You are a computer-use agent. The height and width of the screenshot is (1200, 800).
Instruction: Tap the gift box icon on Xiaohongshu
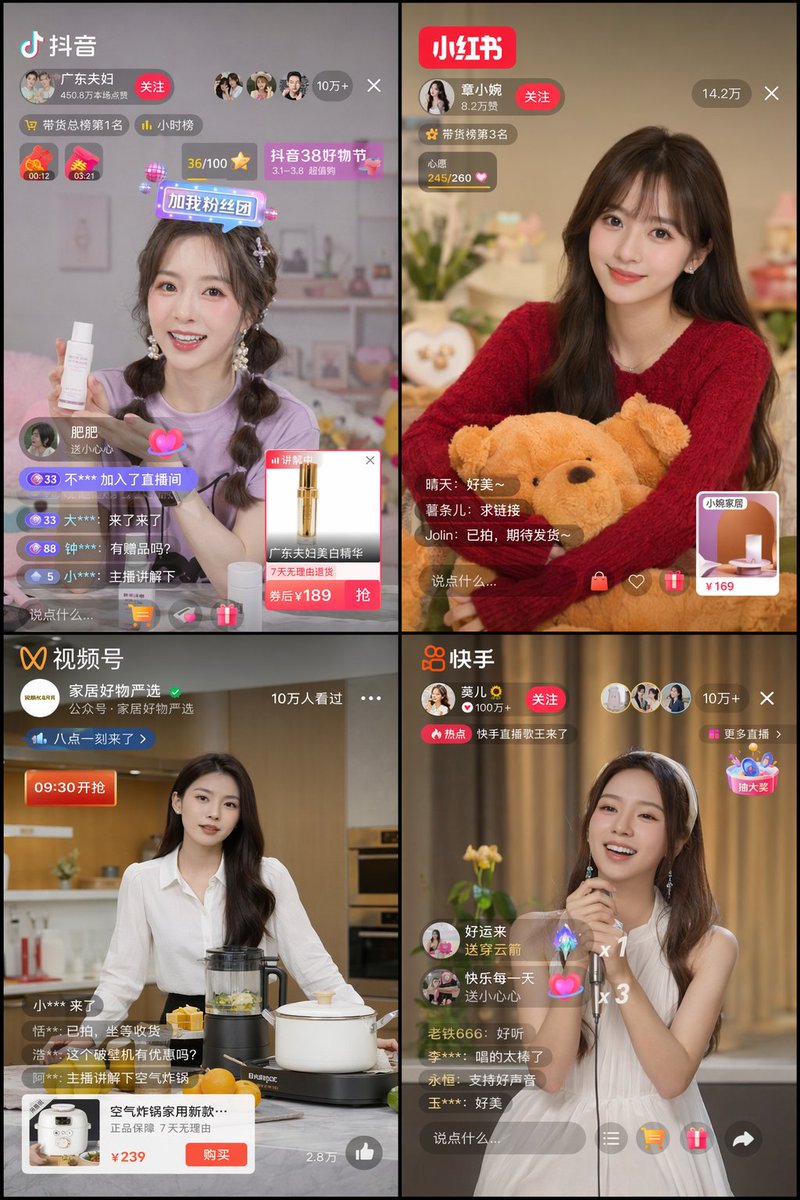(x=674, y=581)
